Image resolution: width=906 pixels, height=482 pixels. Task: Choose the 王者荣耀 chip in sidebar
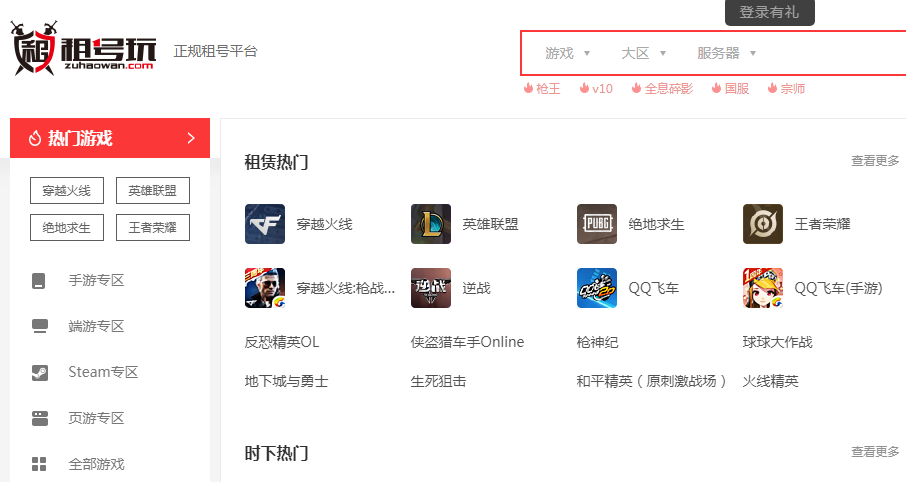click(153, 227)
